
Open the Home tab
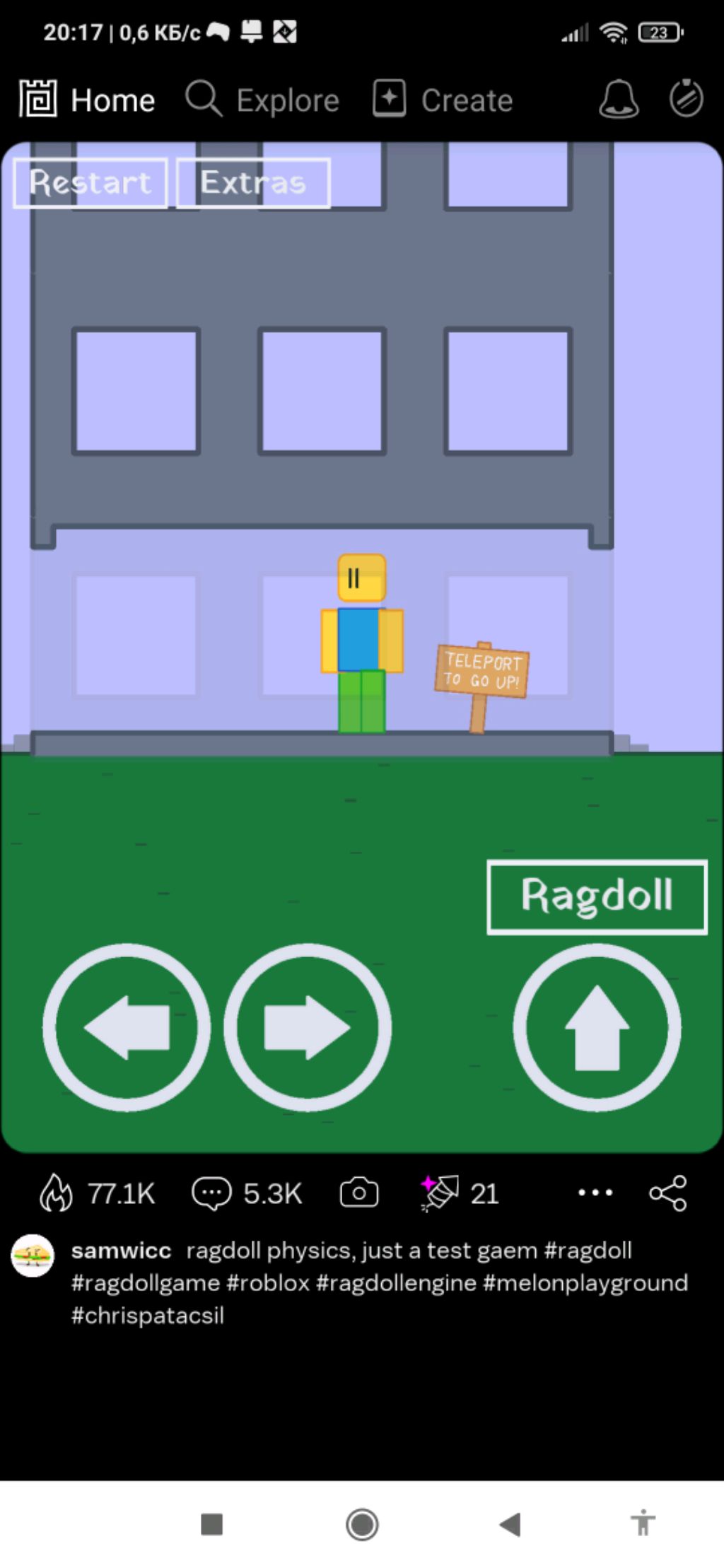(x=88, y=100)
